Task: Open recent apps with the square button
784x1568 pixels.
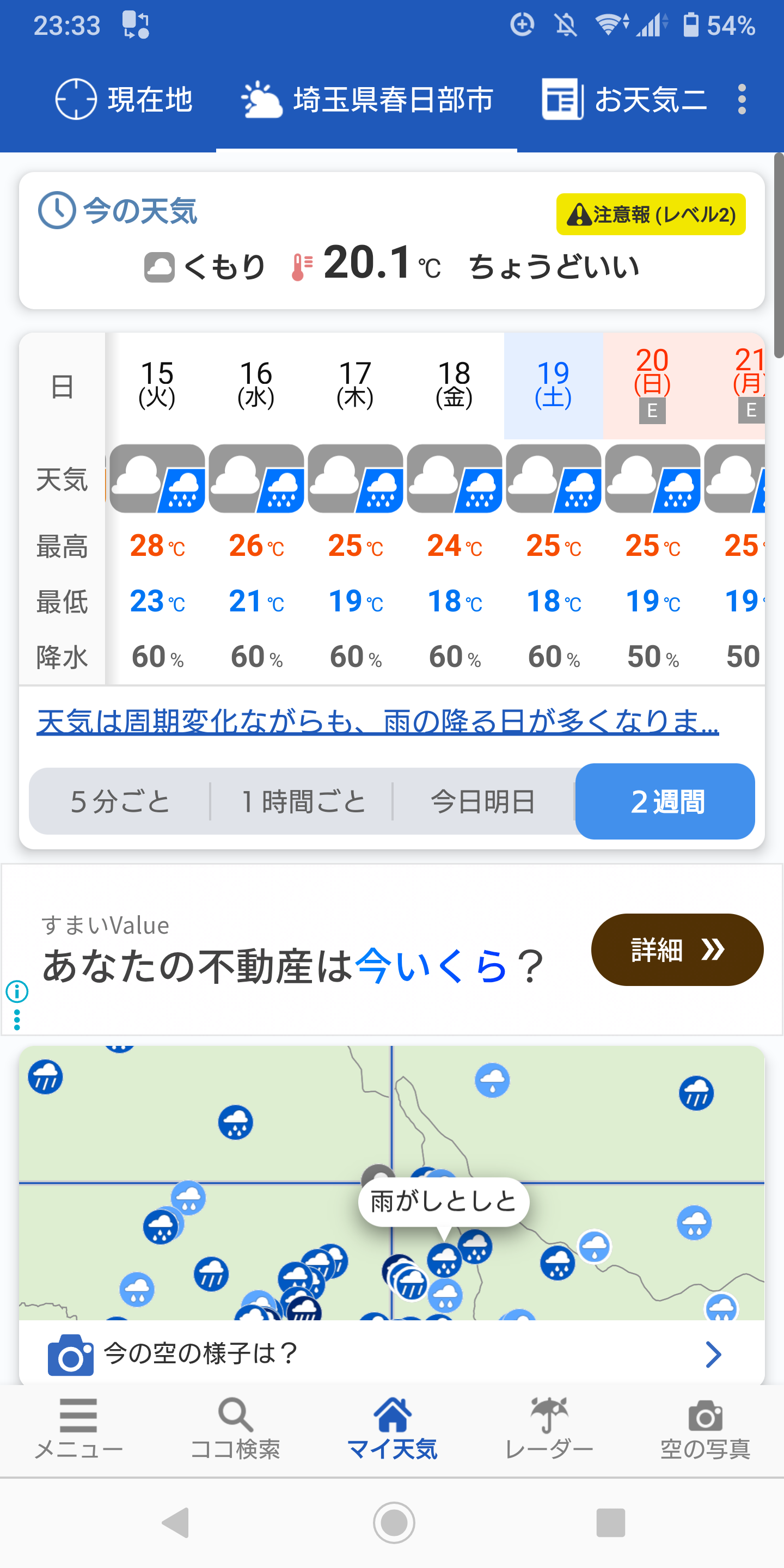Action: pyautogui.click(x=610, y=1523)
